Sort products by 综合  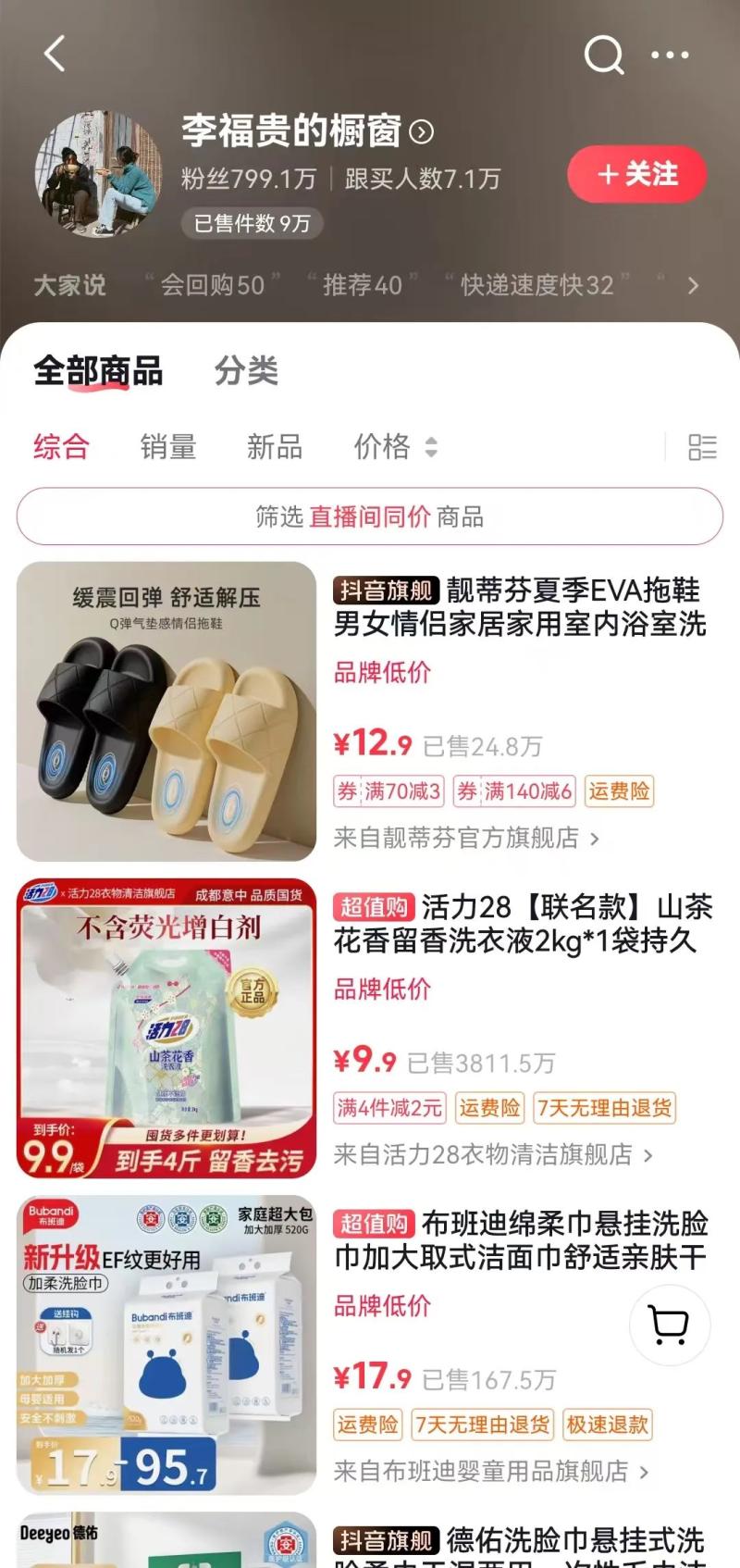point(61,447)
